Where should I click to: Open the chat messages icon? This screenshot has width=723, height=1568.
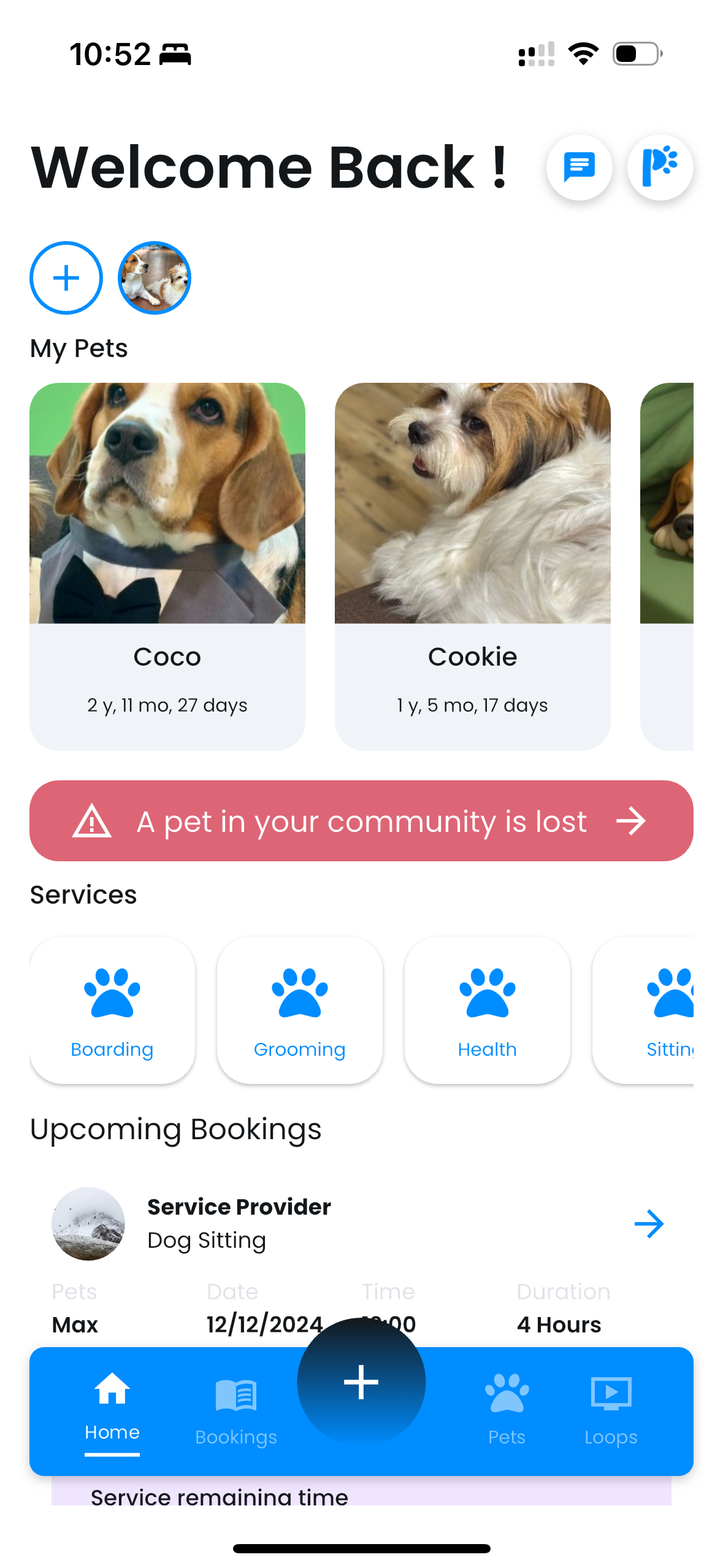click(x=579, y=167)
